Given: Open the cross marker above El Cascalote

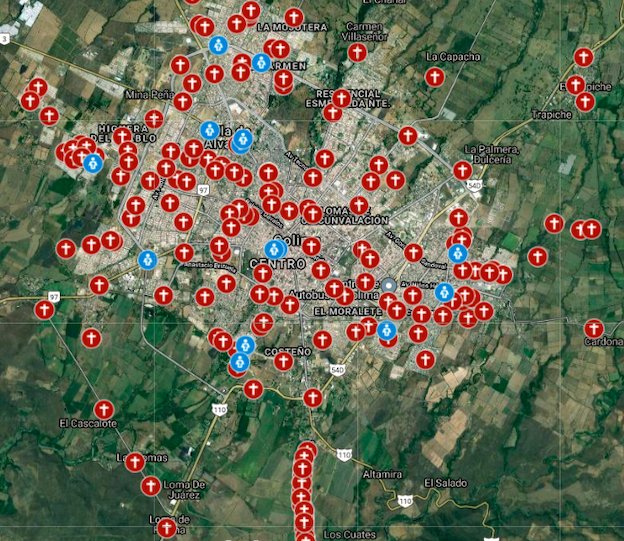Looking at the screenshot, I should click(x=104, y=409).
